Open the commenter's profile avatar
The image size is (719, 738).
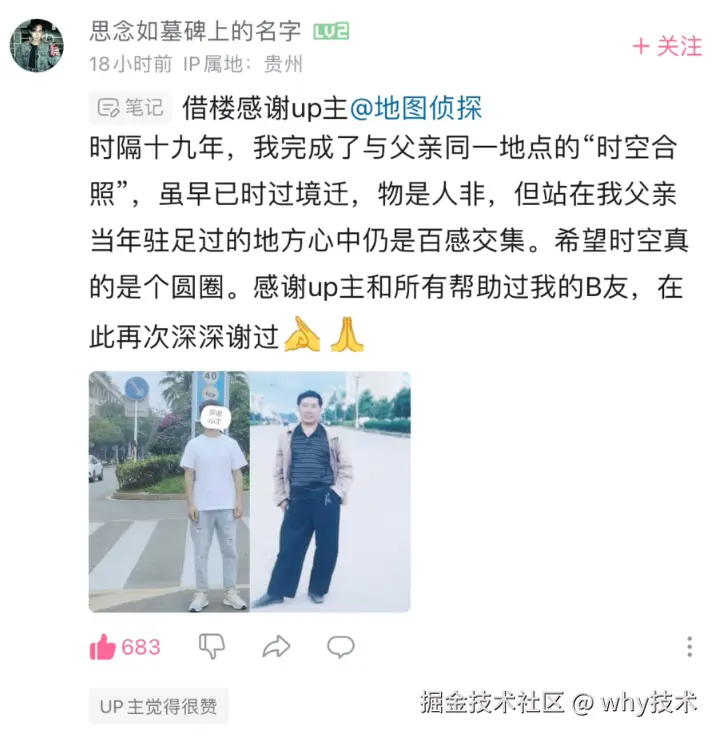tap(37, 45)
